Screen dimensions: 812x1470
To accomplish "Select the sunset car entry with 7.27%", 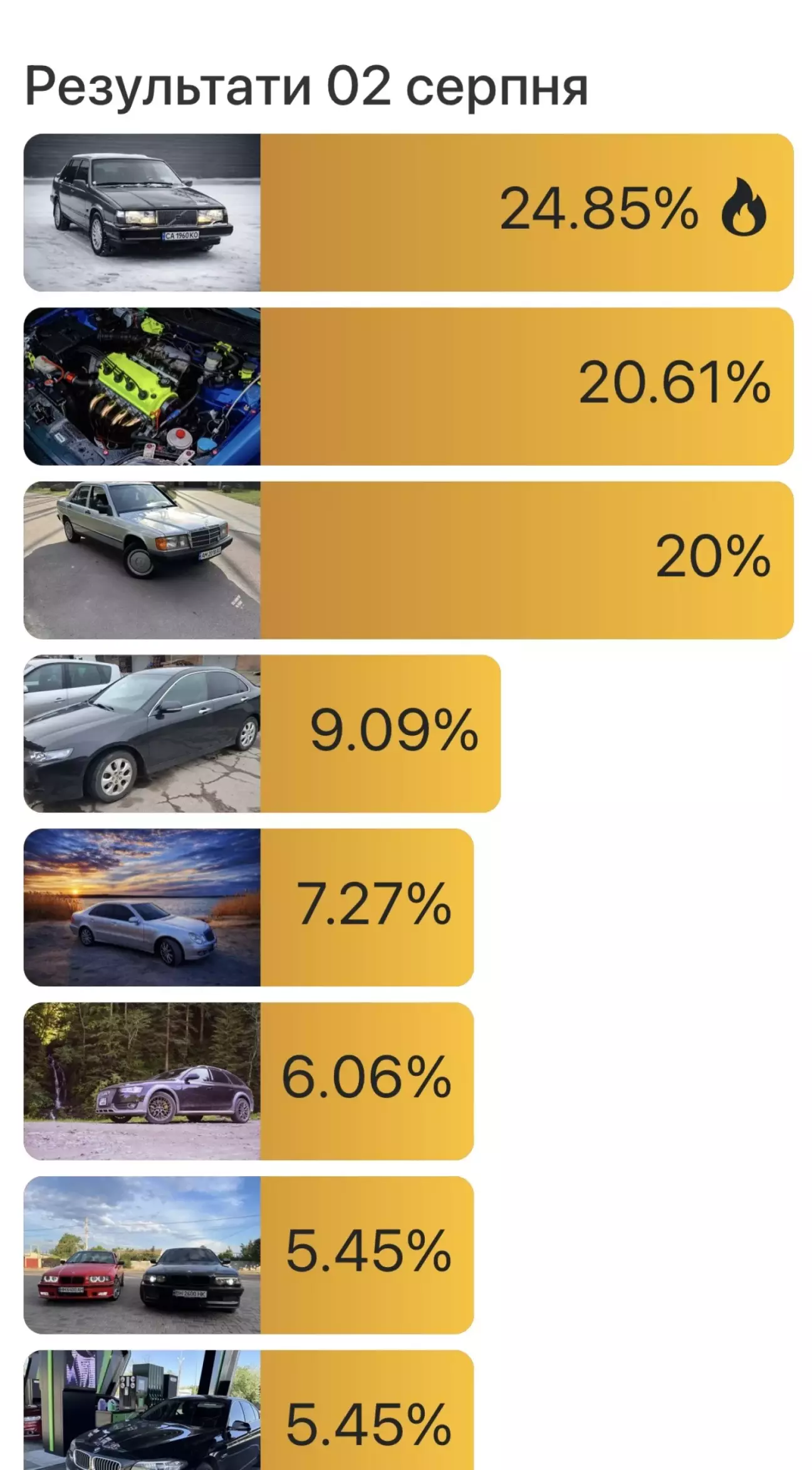I will tap(249, 907).
